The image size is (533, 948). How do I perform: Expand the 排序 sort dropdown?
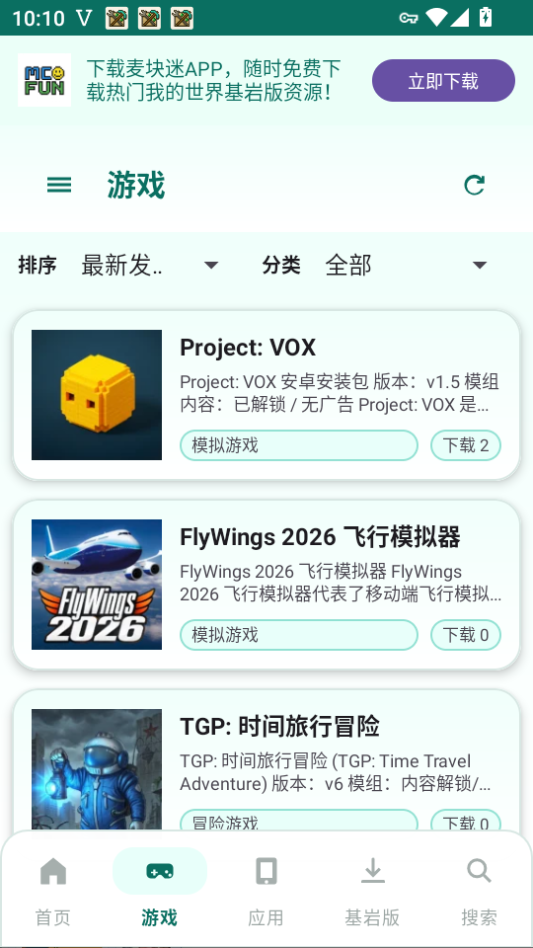click(x=150, y=265)
